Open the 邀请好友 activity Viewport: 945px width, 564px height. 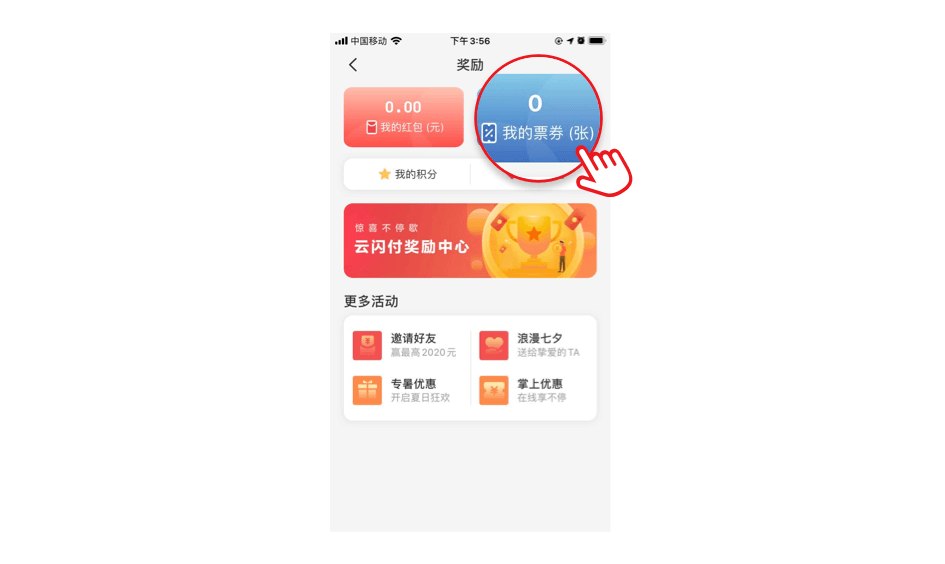coord(406,345)
